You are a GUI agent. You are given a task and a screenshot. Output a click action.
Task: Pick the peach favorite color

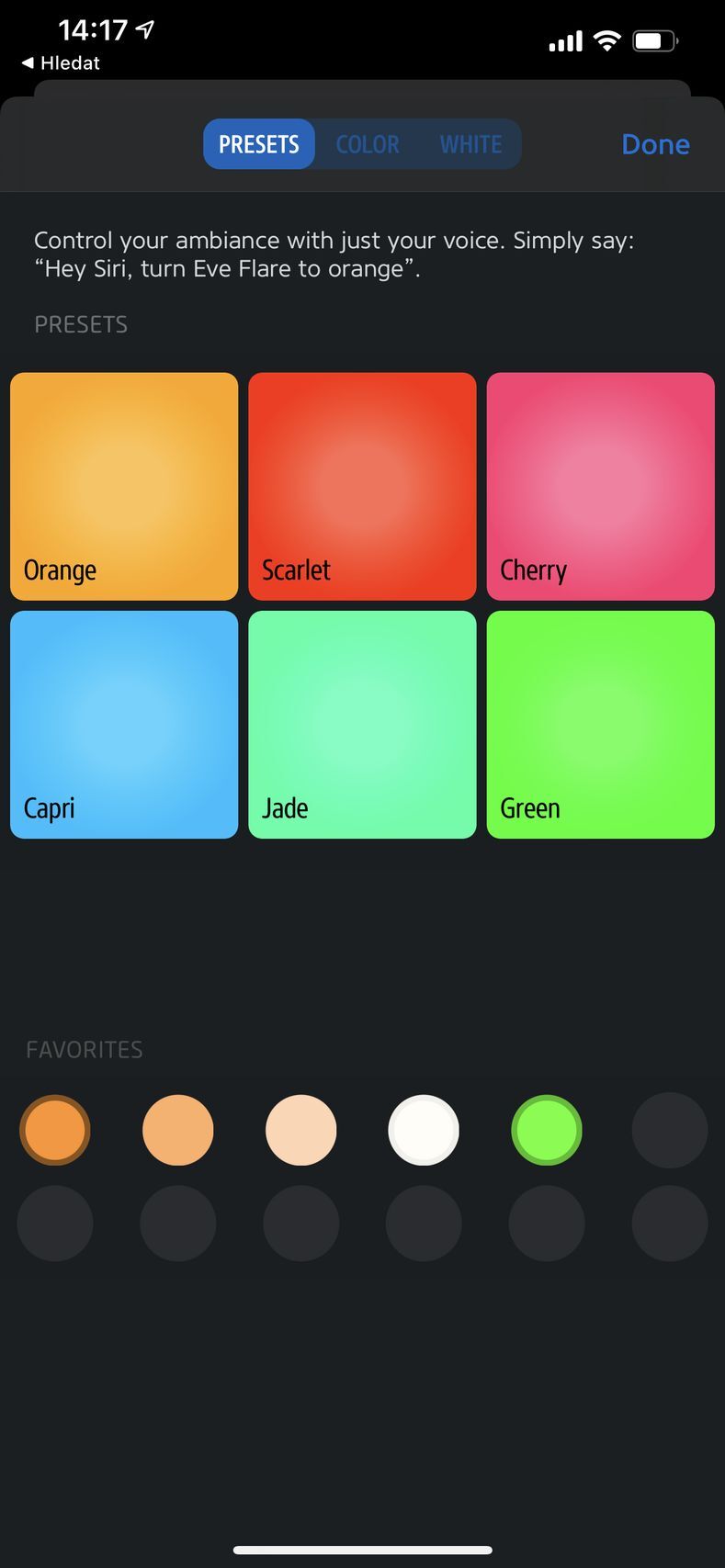[301, 1130]
